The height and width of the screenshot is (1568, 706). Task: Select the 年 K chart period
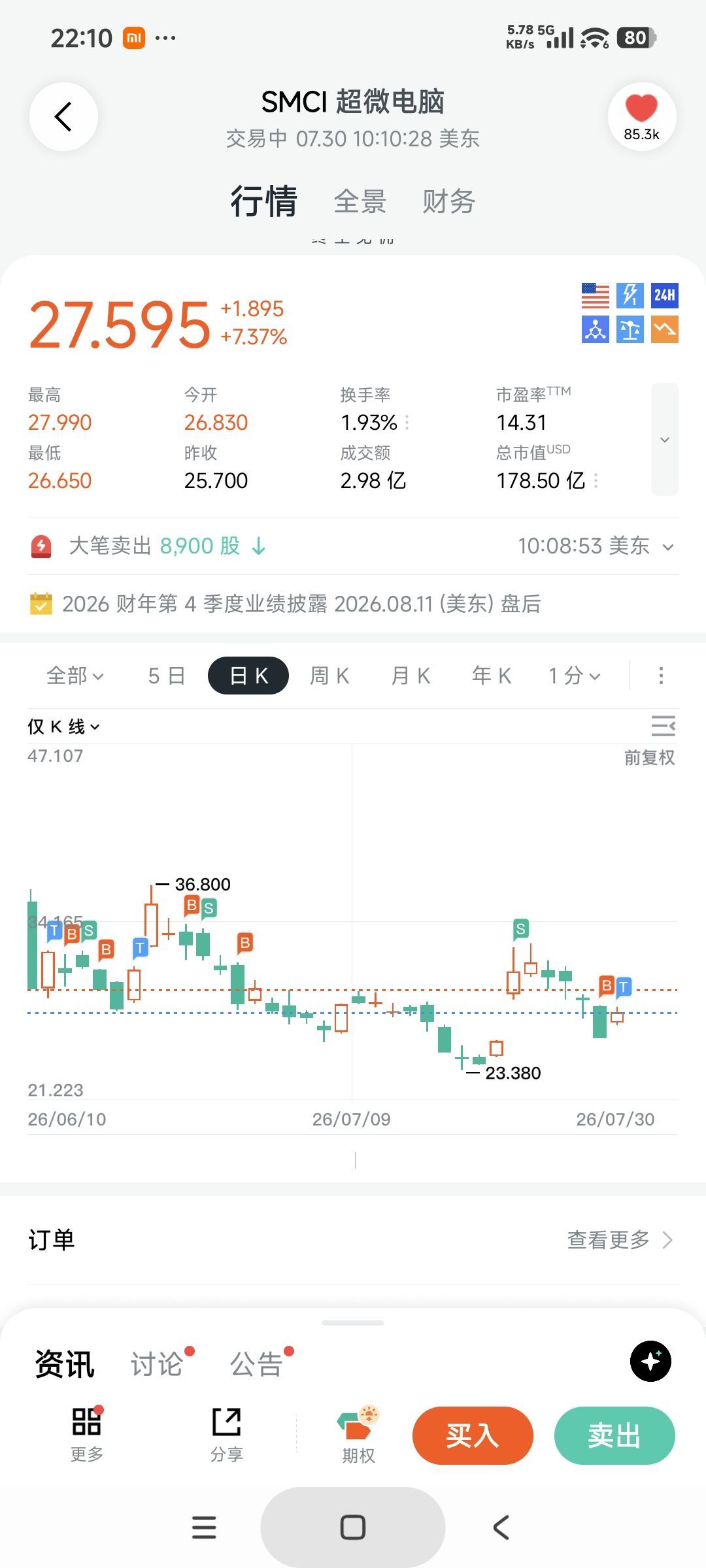click(x=492, y=676)
